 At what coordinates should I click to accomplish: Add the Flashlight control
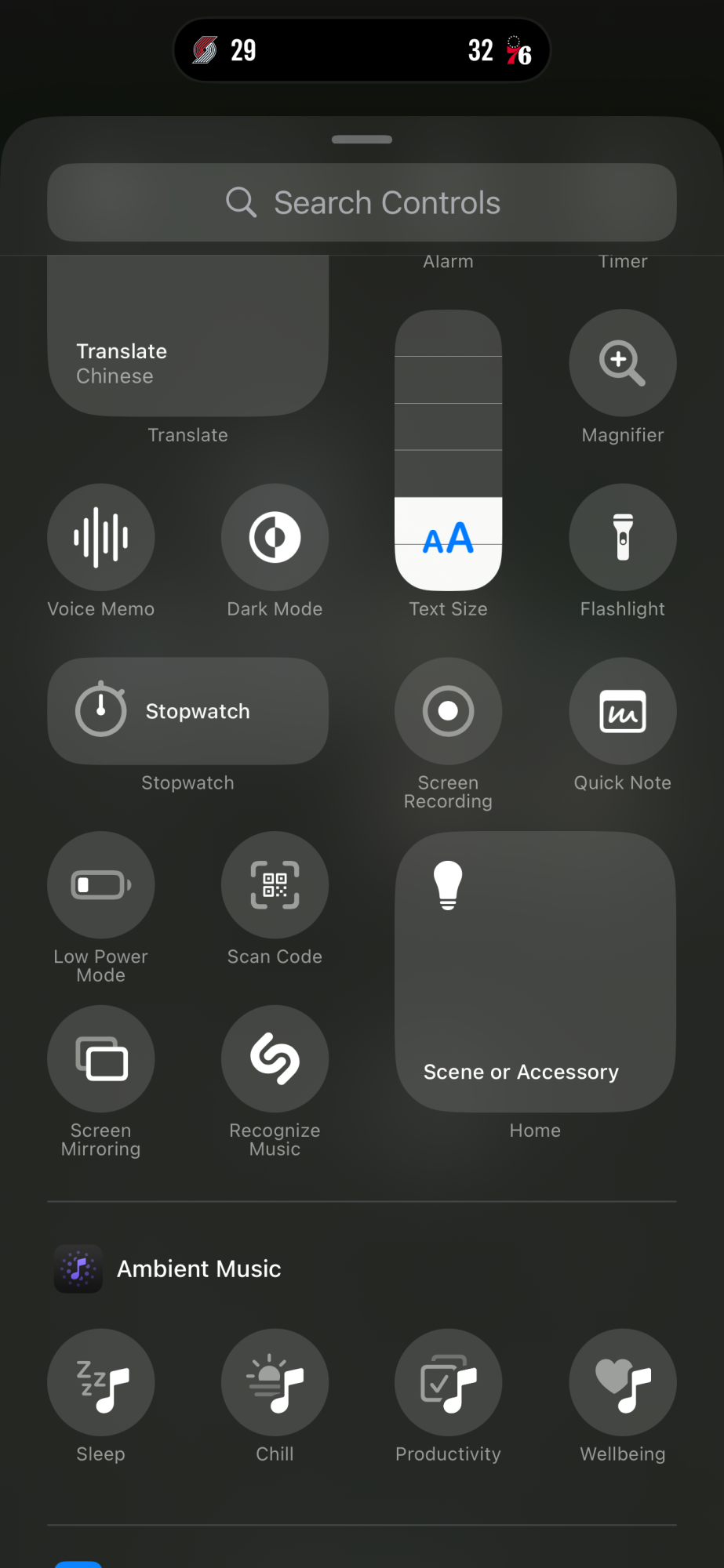pos(623,537)
